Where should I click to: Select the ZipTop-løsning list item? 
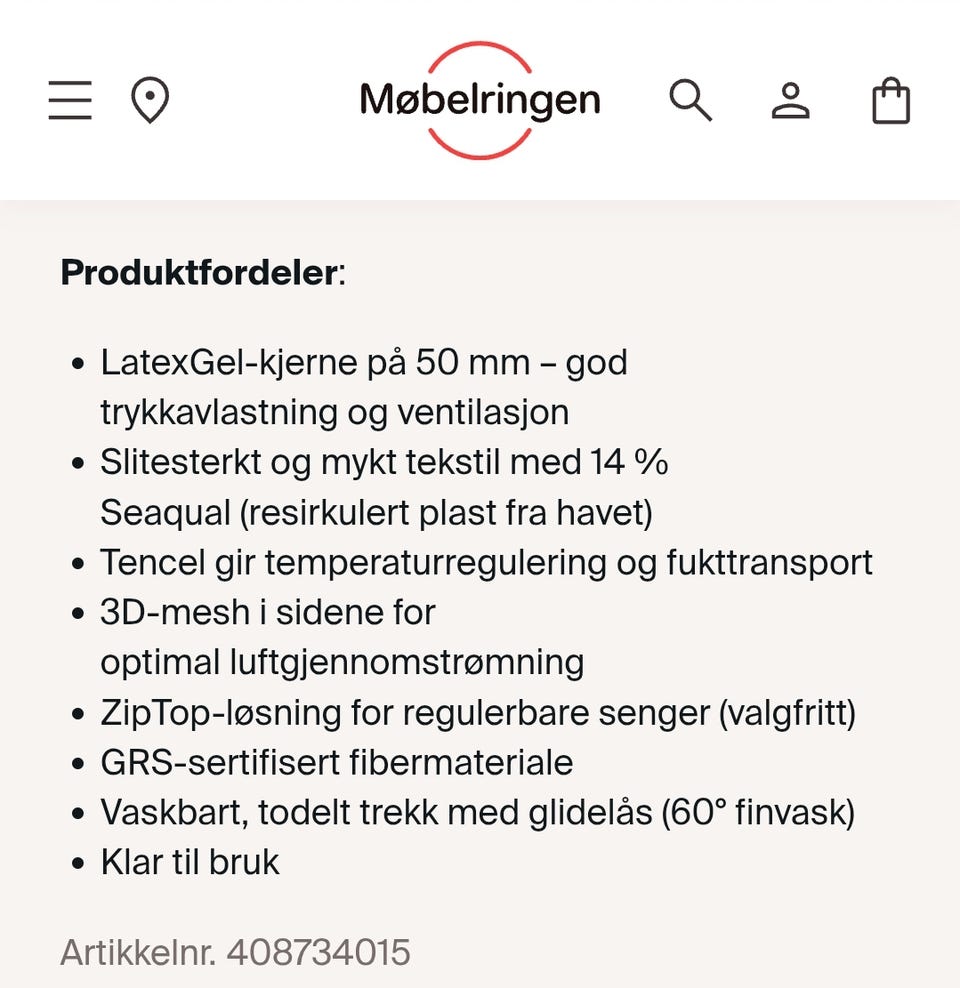point(478,712)
